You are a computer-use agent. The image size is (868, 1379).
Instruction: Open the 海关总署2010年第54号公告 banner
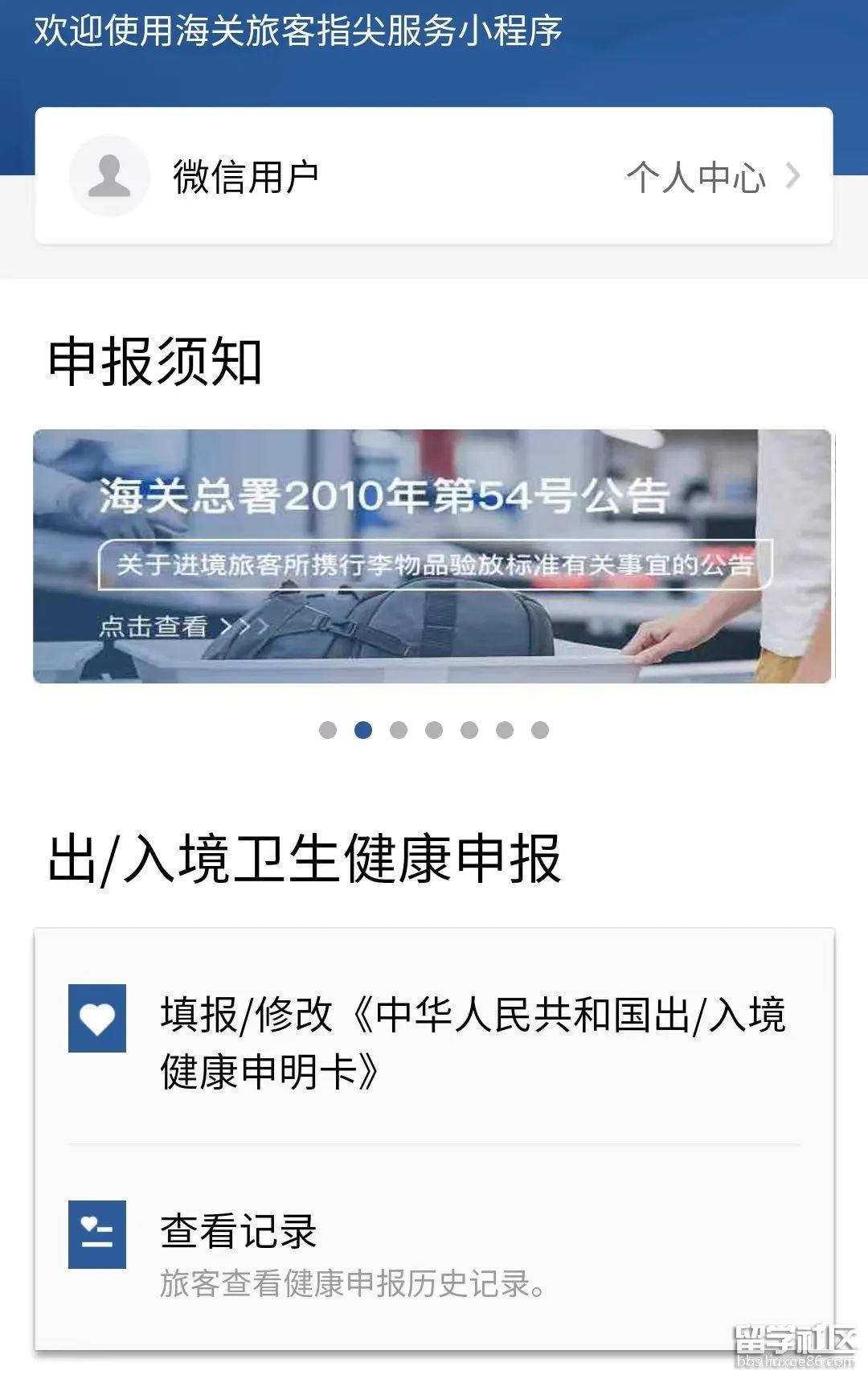point(432,556)
